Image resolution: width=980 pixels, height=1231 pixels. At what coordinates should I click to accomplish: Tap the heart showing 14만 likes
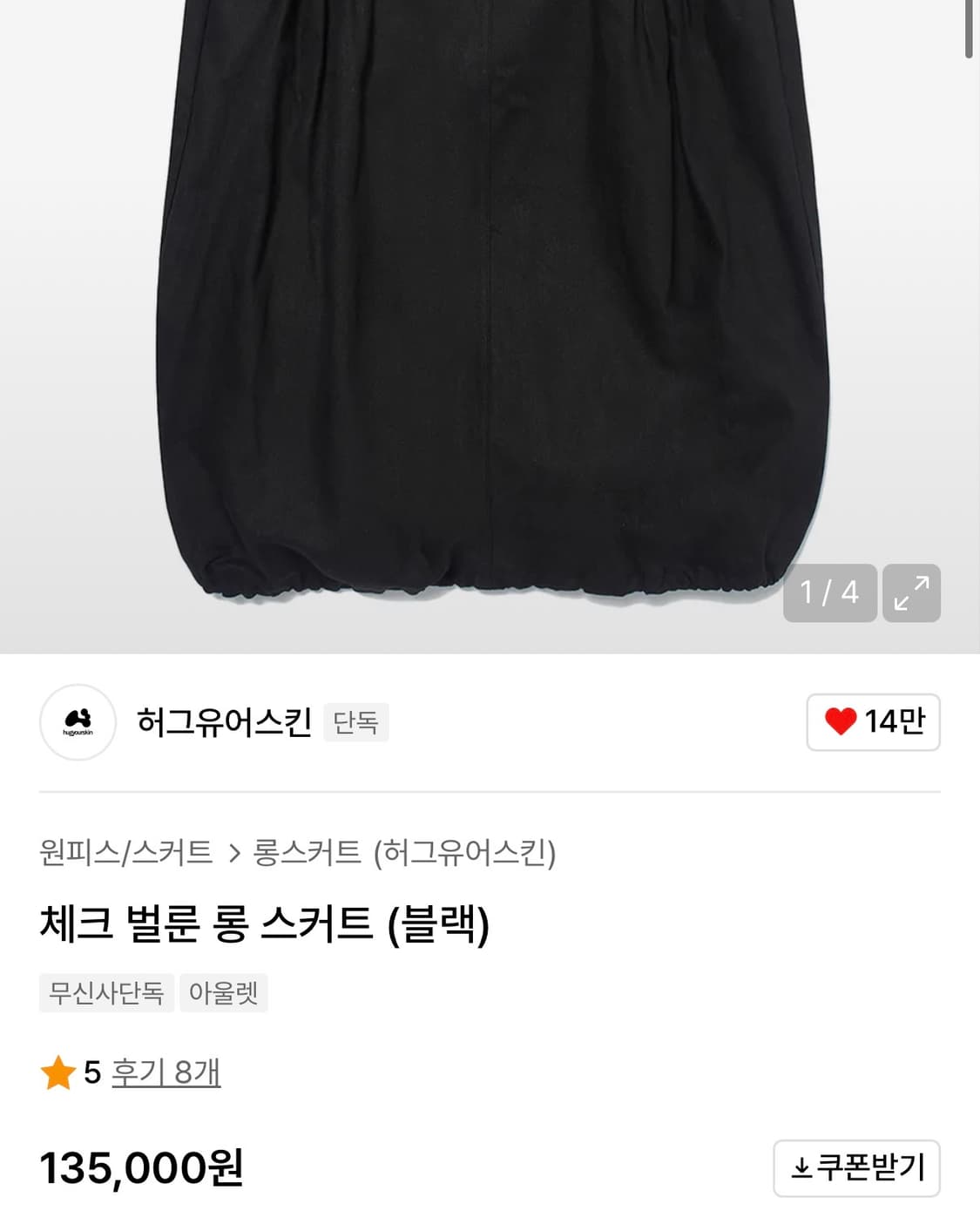tap(872, 721)
